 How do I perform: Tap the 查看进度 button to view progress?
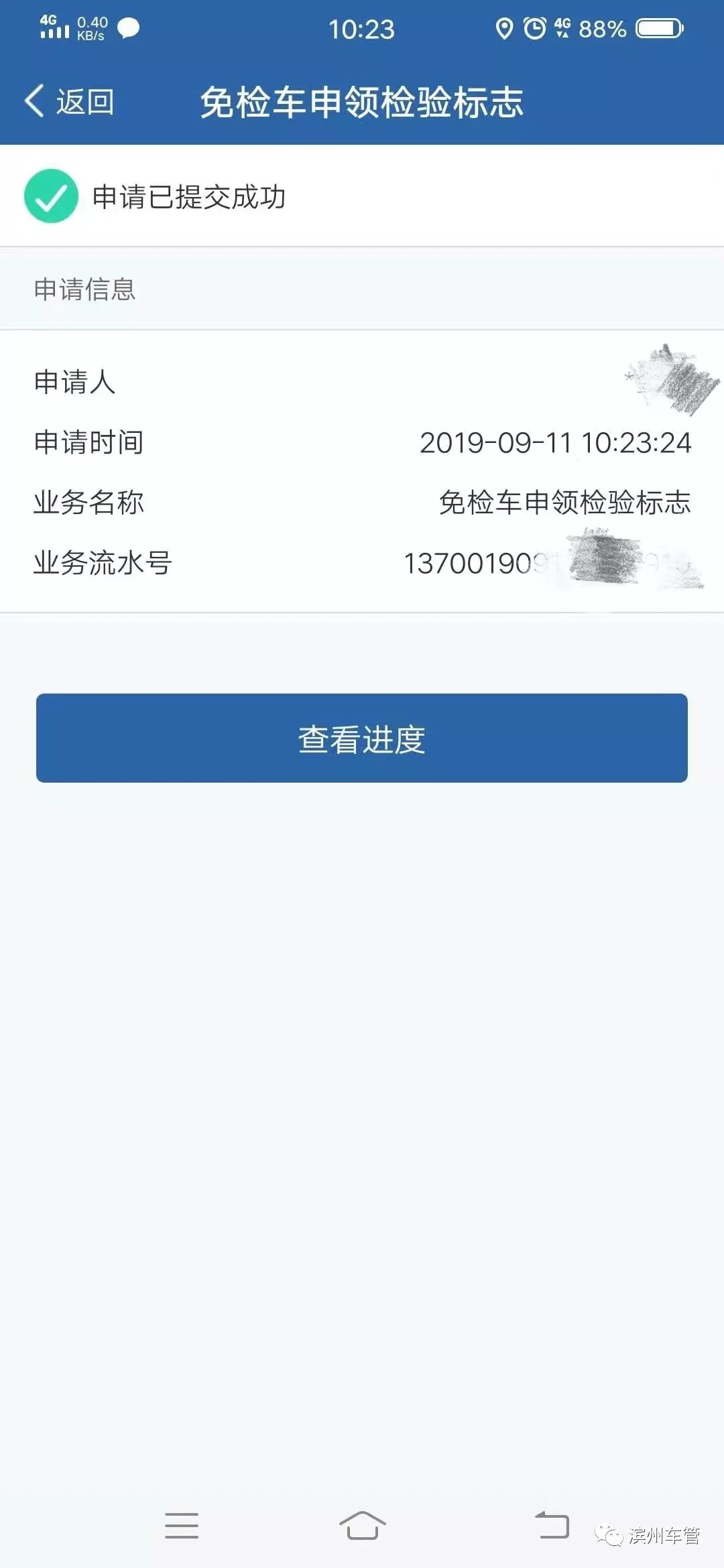(x=362, y=737)
